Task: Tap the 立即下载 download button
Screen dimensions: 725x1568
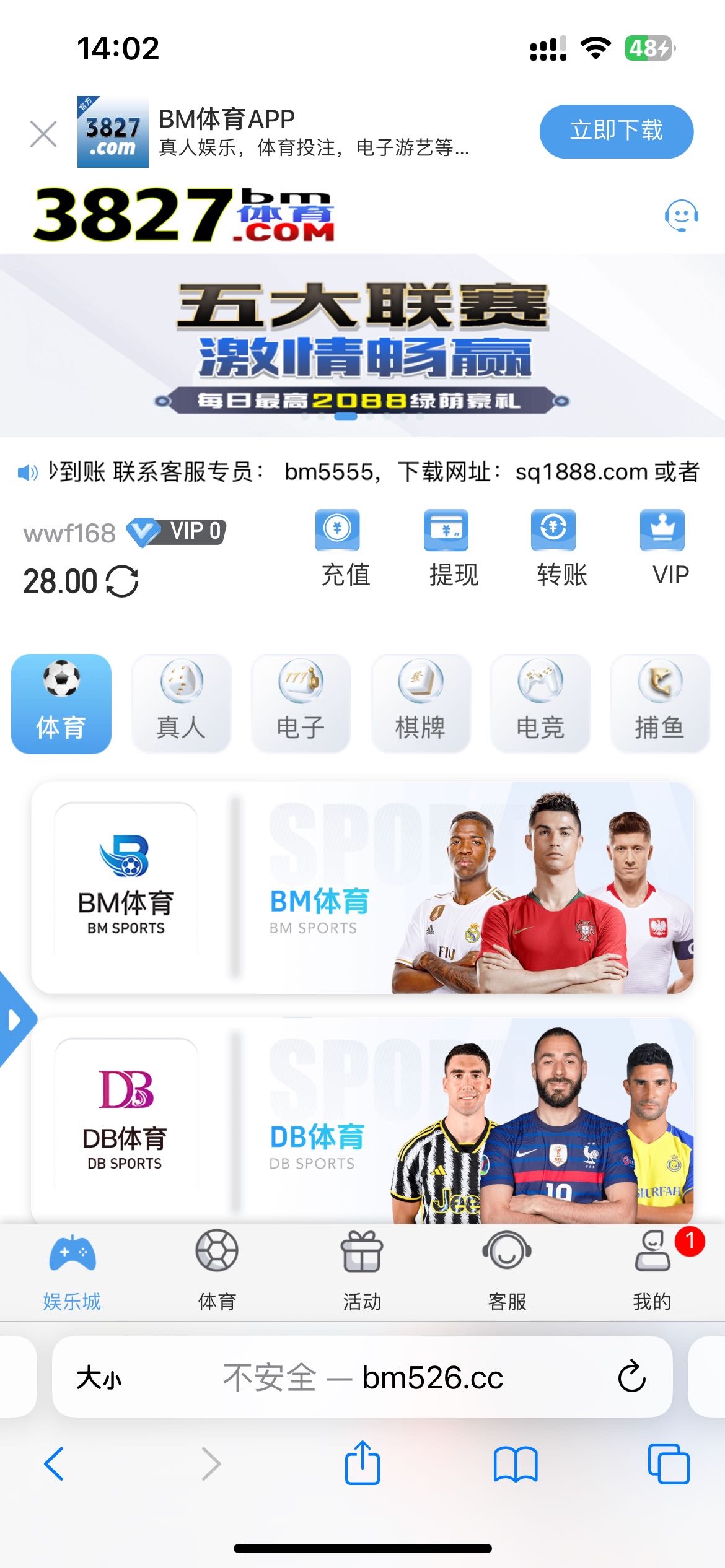Action: [616, 131]
